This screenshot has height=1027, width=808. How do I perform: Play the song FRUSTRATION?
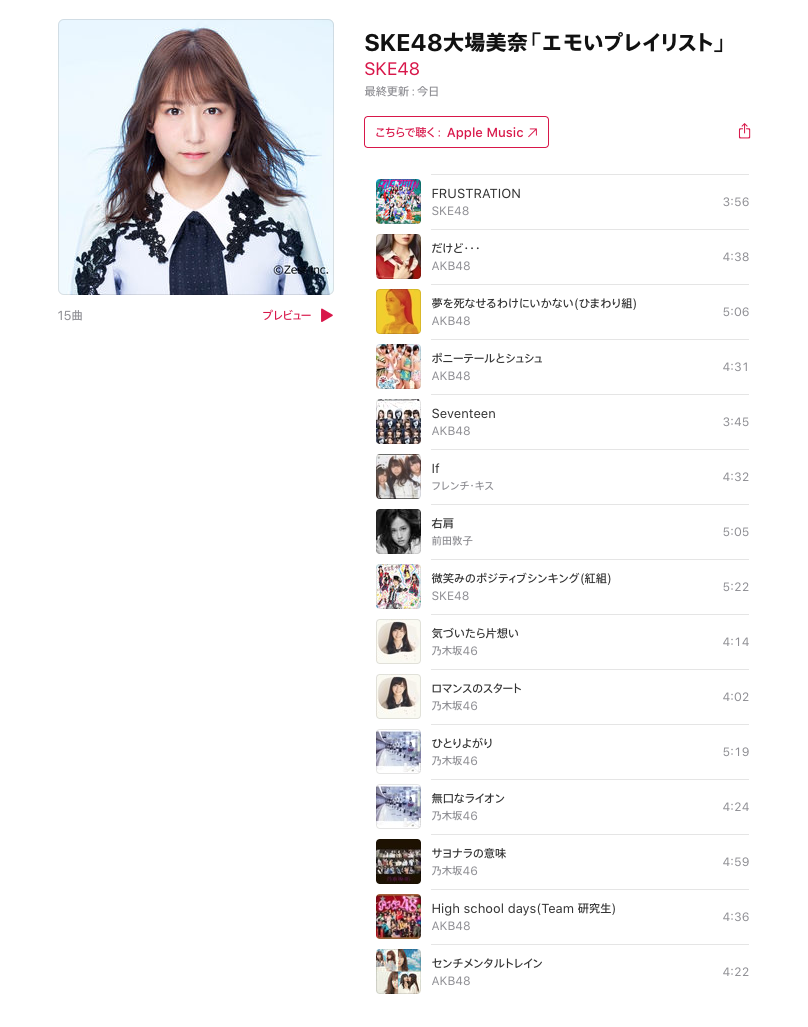click(562, 202)
